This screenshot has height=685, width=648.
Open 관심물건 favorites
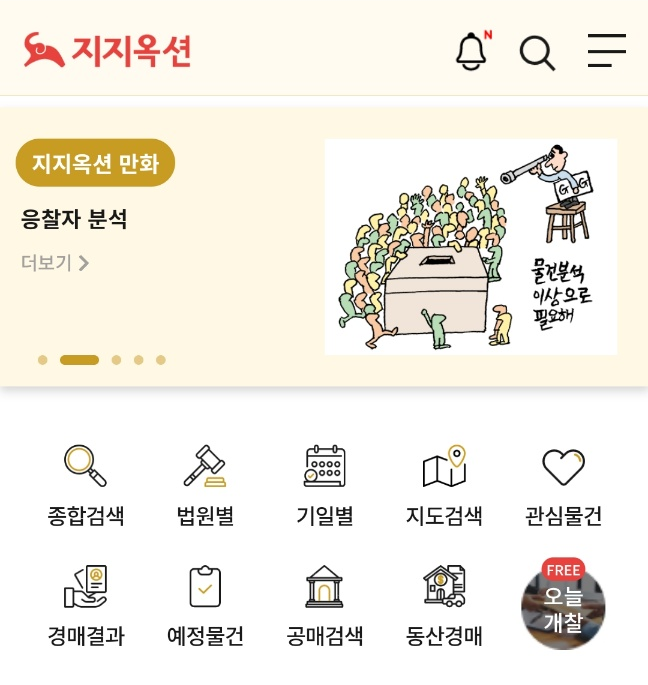(563, 487)
